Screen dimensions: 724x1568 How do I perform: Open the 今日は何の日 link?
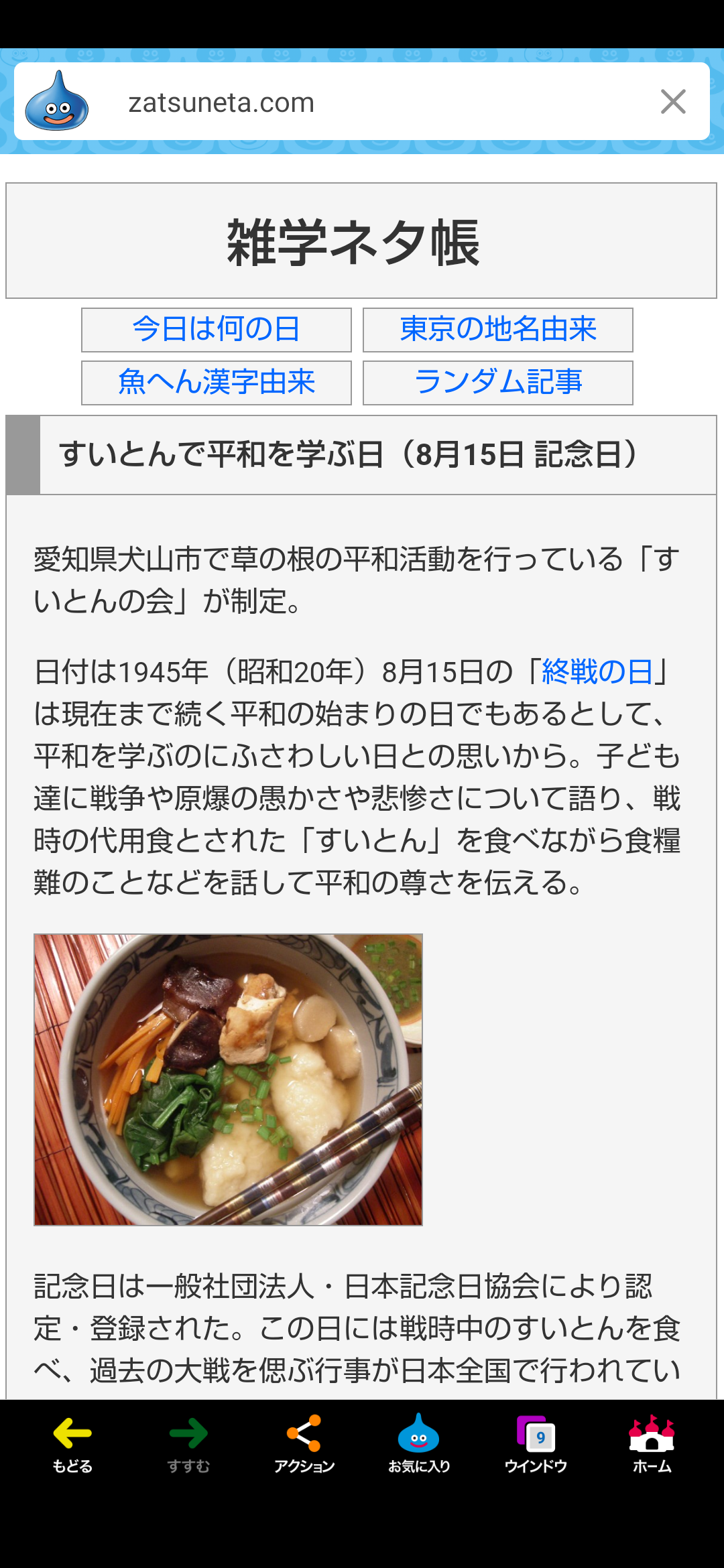[217, 330]
